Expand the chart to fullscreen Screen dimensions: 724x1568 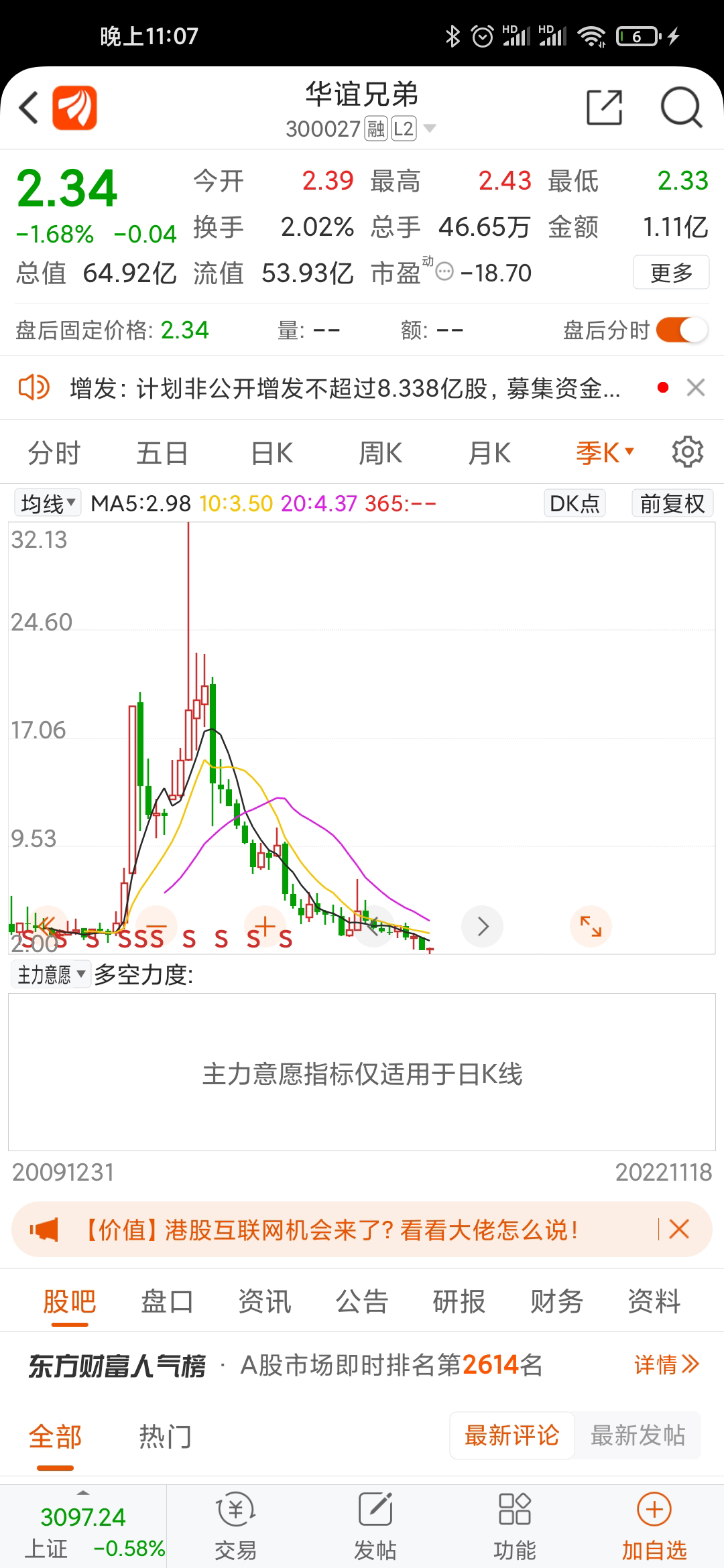(x=591, y=926)
